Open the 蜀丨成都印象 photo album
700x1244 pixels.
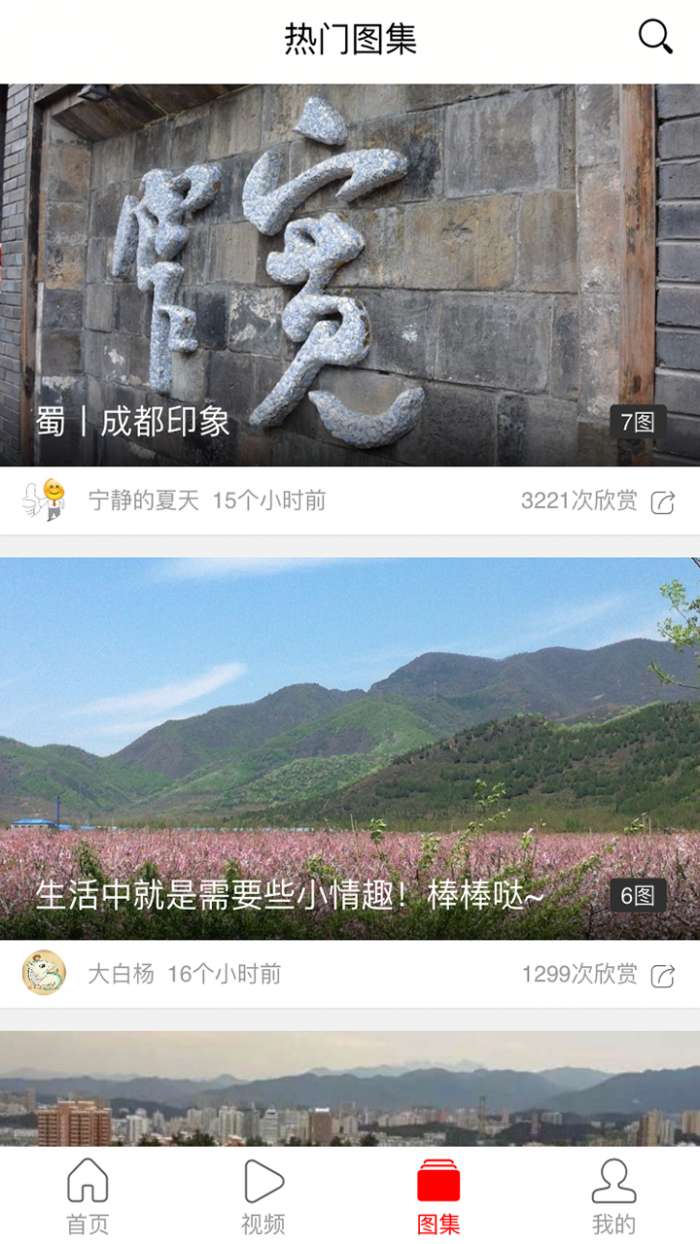(x=350, y=275)
